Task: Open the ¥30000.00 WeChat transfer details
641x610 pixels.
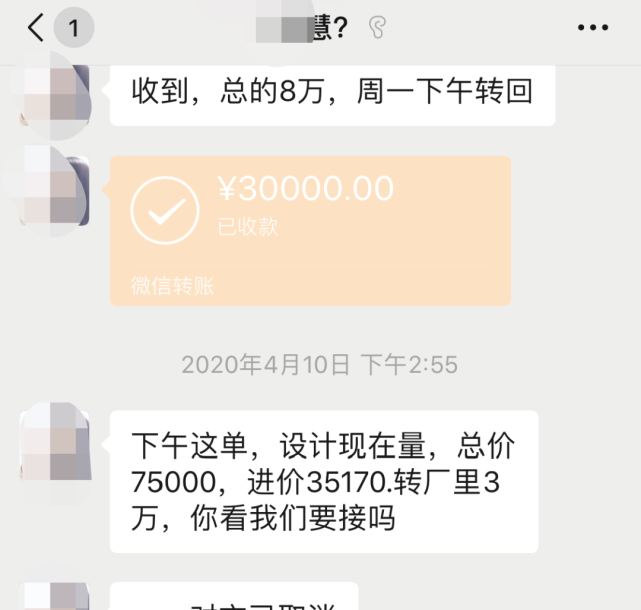Action: 310,230
